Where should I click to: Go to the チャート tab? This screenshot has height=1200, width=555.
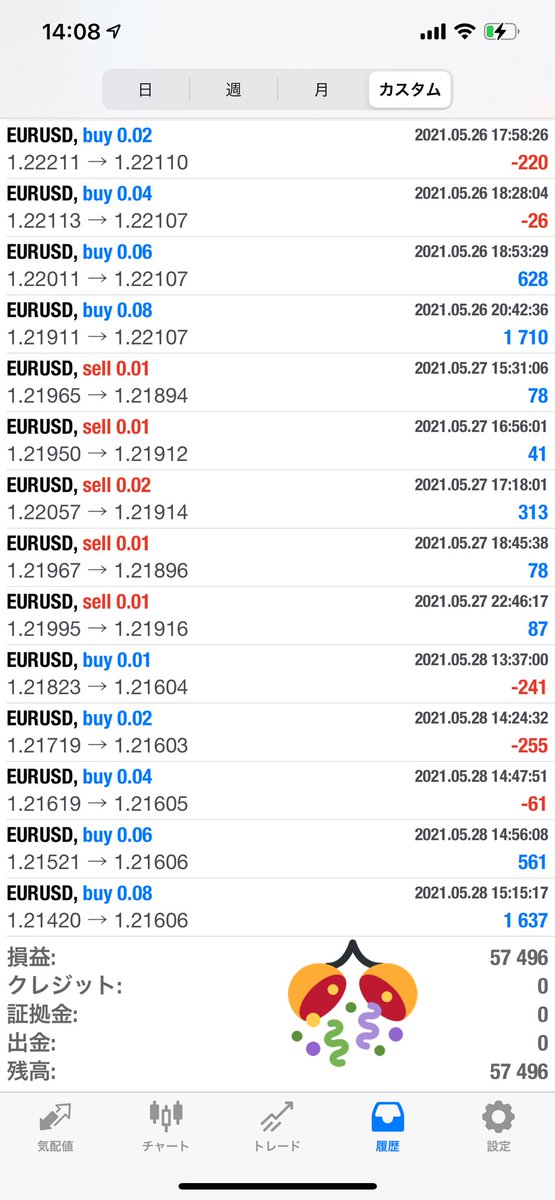[166, 1127]
